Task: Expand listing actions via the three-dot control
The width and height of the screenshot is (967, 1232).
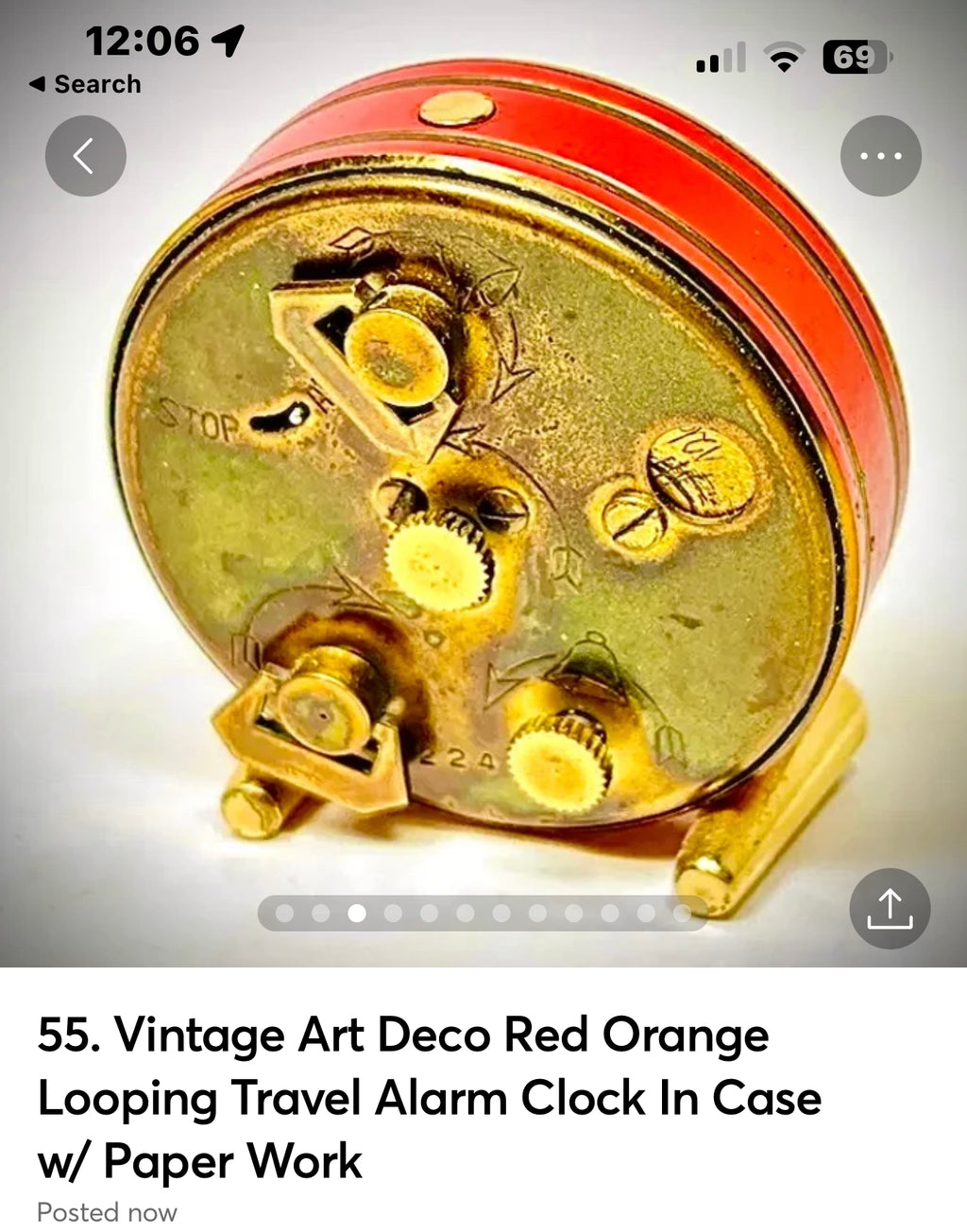Action: click(x=880, y=156)
